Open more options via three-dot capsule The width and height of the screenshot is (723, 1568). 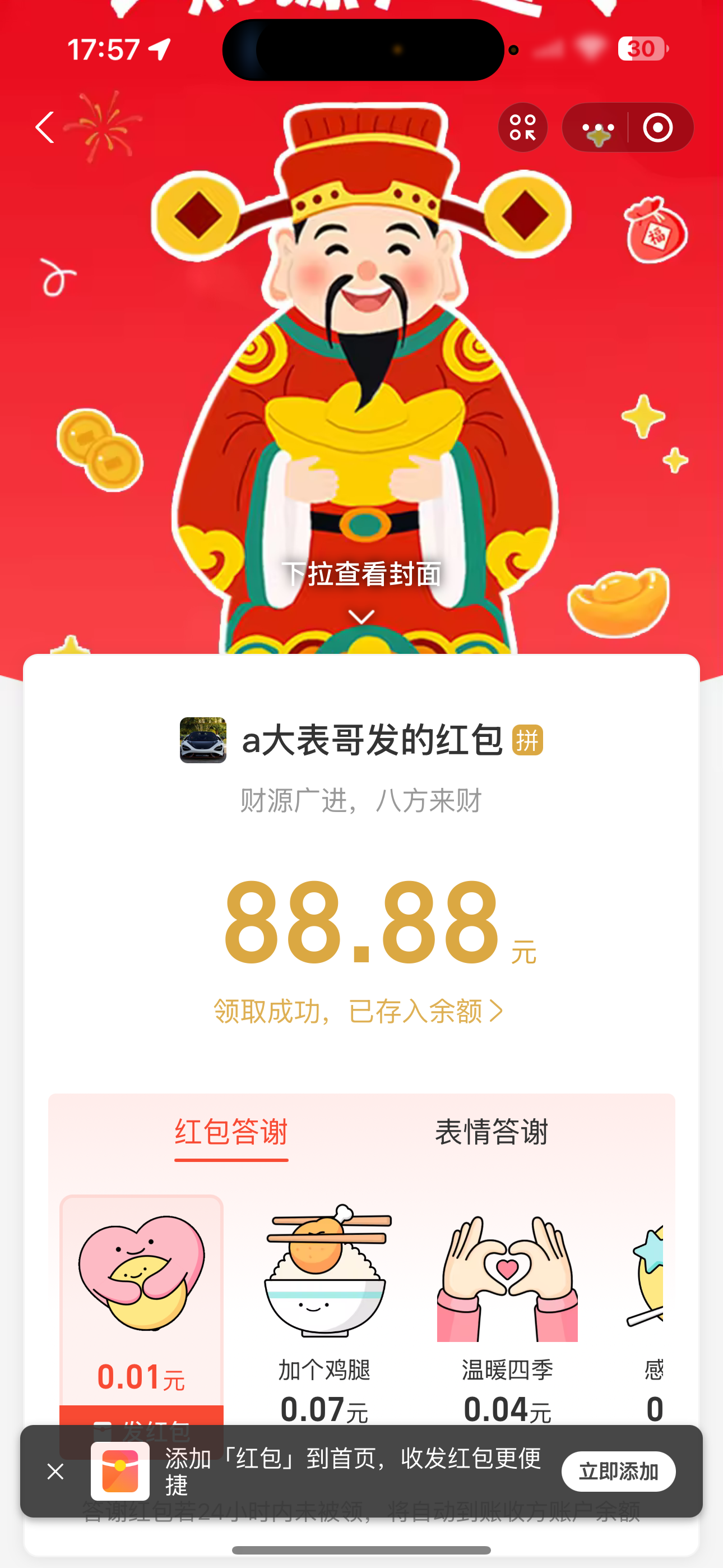(597, 127)
